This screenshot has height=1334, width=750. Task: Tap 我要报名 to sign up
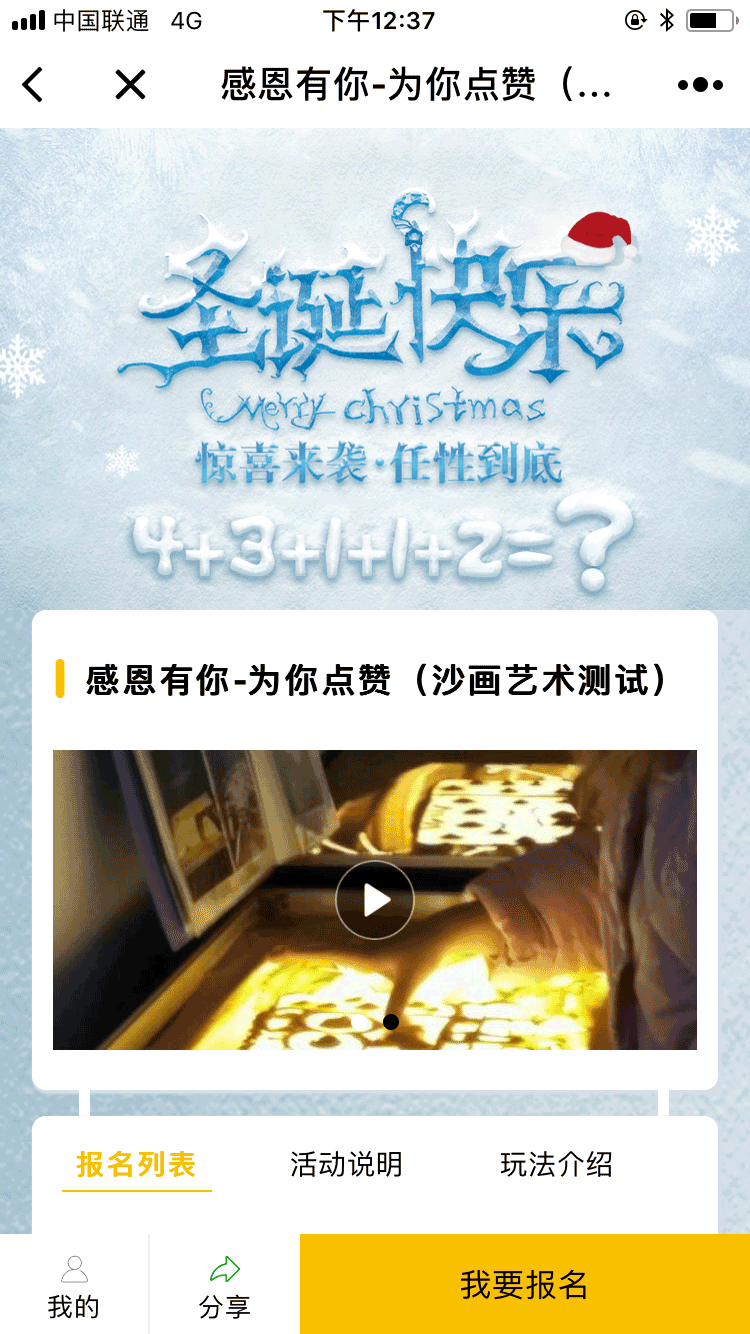point(524,1284)
